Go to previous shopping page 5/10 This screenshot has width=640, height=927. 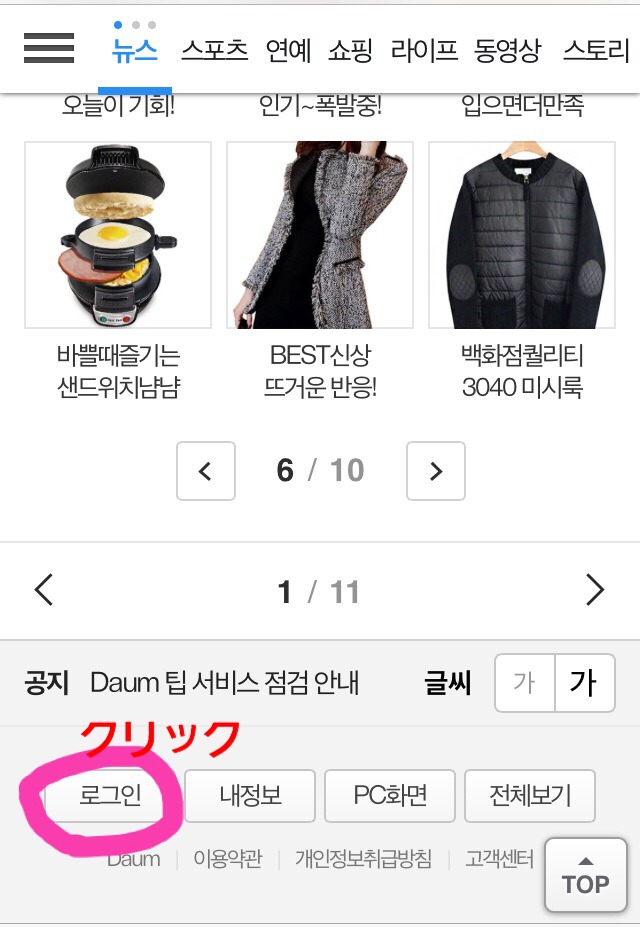206,471
